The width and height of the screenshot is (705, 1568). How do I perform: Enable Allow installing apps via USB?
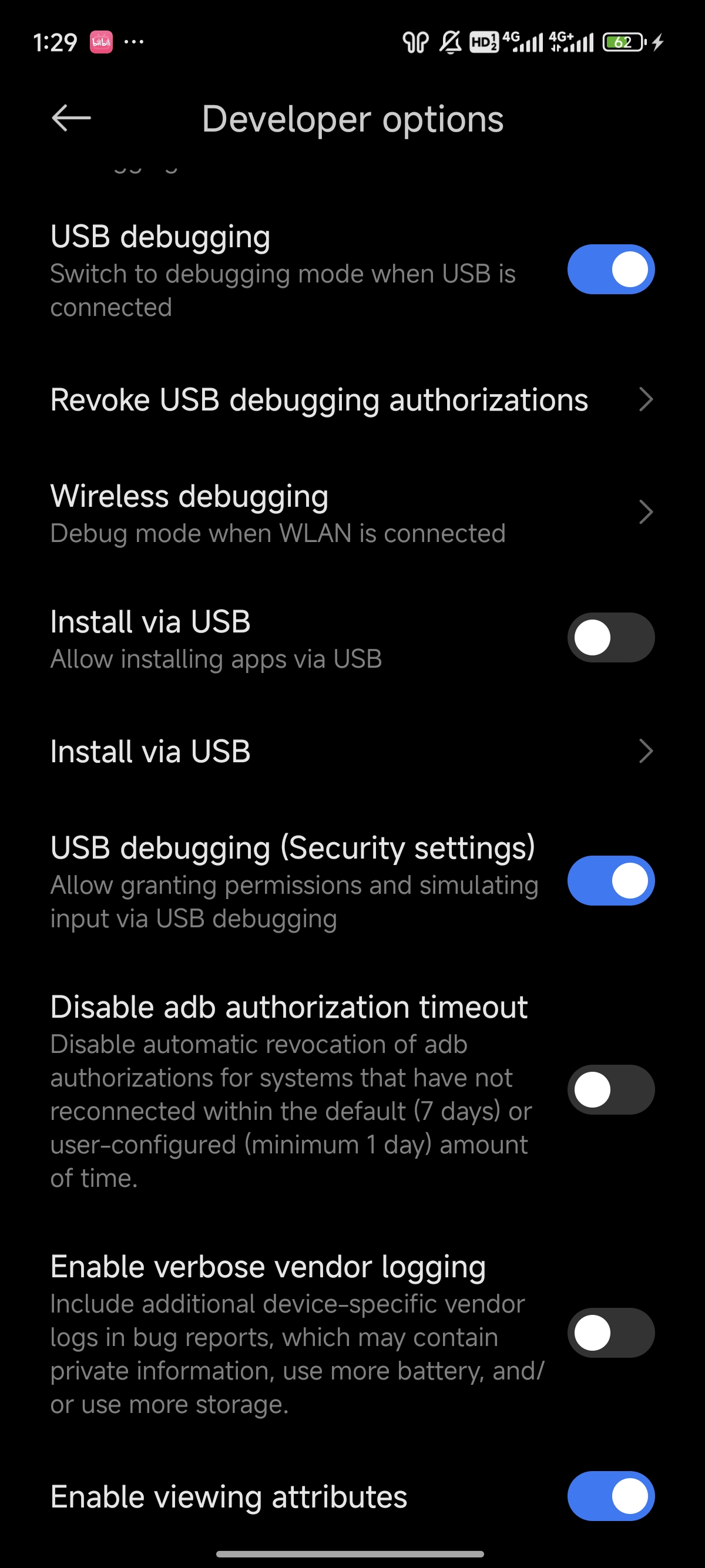pos(610,637)
